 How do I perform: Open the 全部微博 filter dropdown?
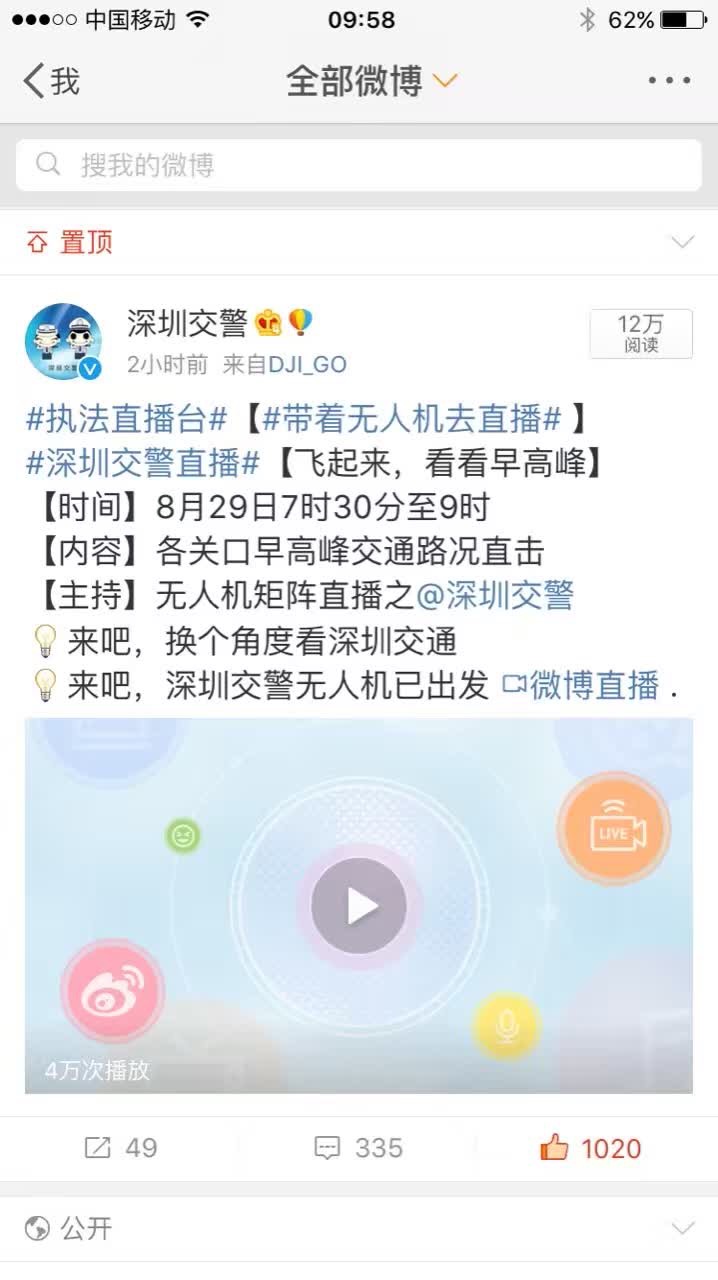point(370,80)
